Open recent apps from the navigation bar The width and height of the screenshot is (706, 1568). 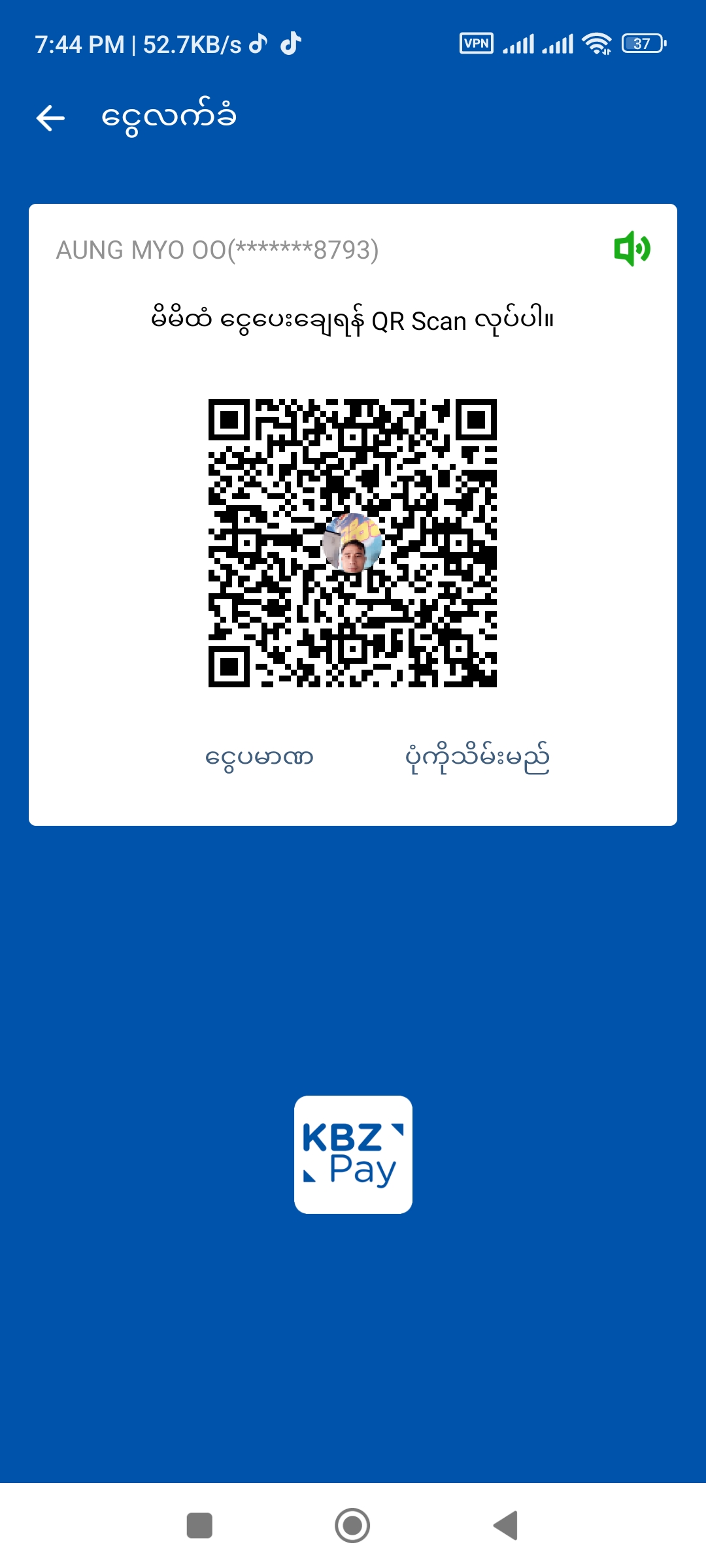tap(199, 1526)
